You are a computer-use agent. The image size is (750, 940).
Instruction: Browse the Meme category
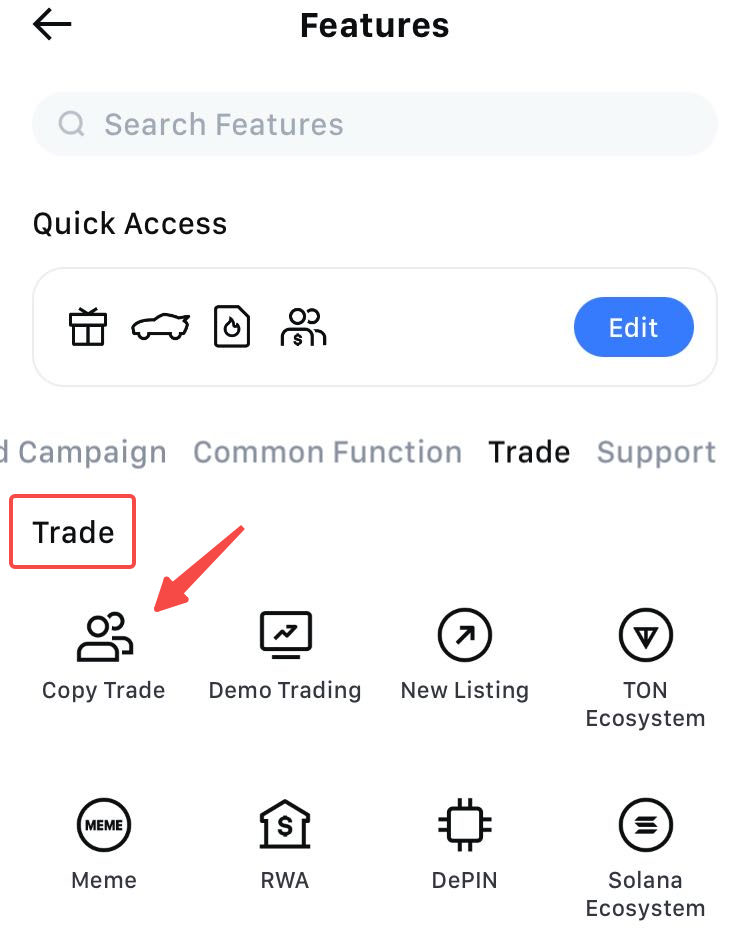[x=104, y=845]
